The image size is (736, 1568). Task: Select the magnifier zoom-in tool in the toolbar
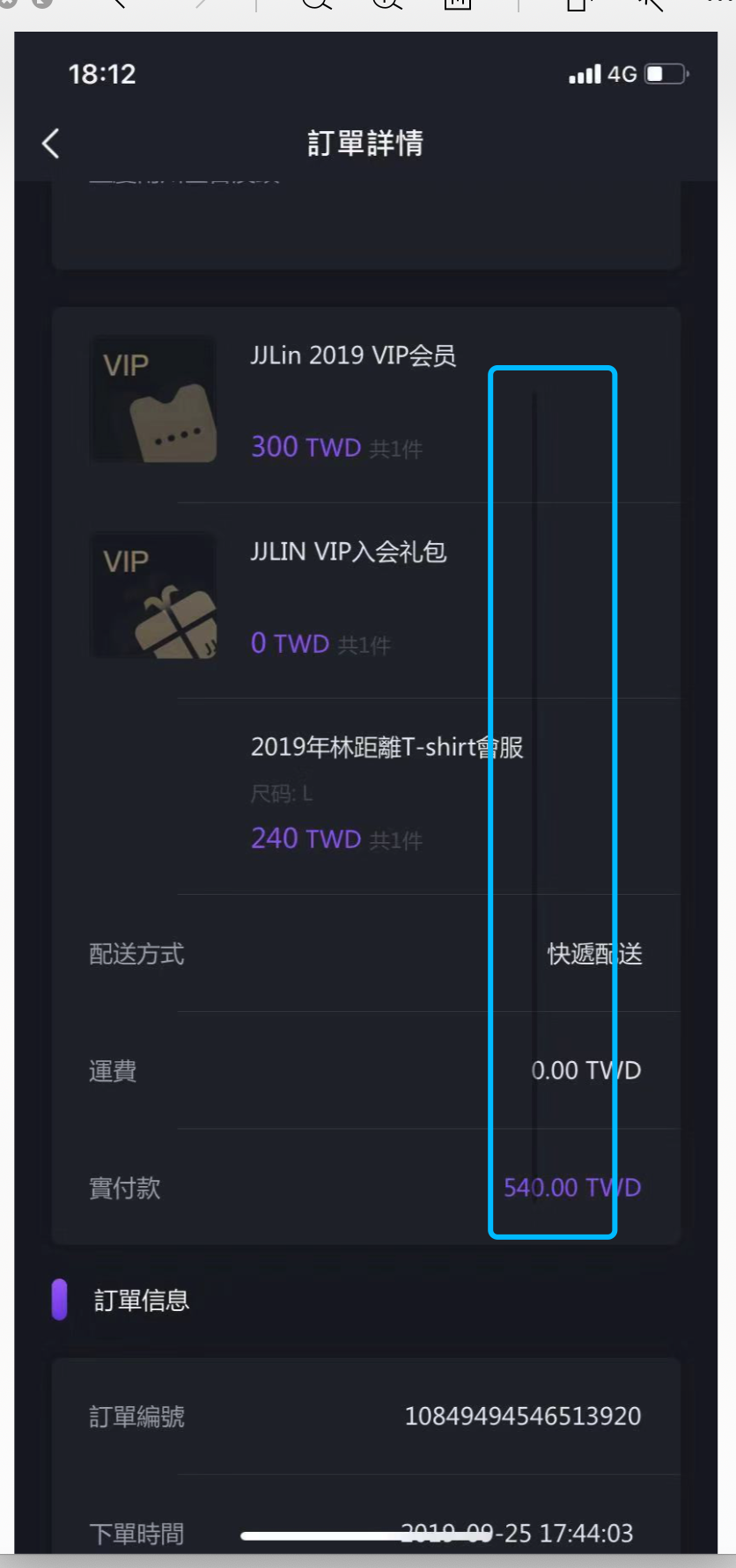click(384, 7)
